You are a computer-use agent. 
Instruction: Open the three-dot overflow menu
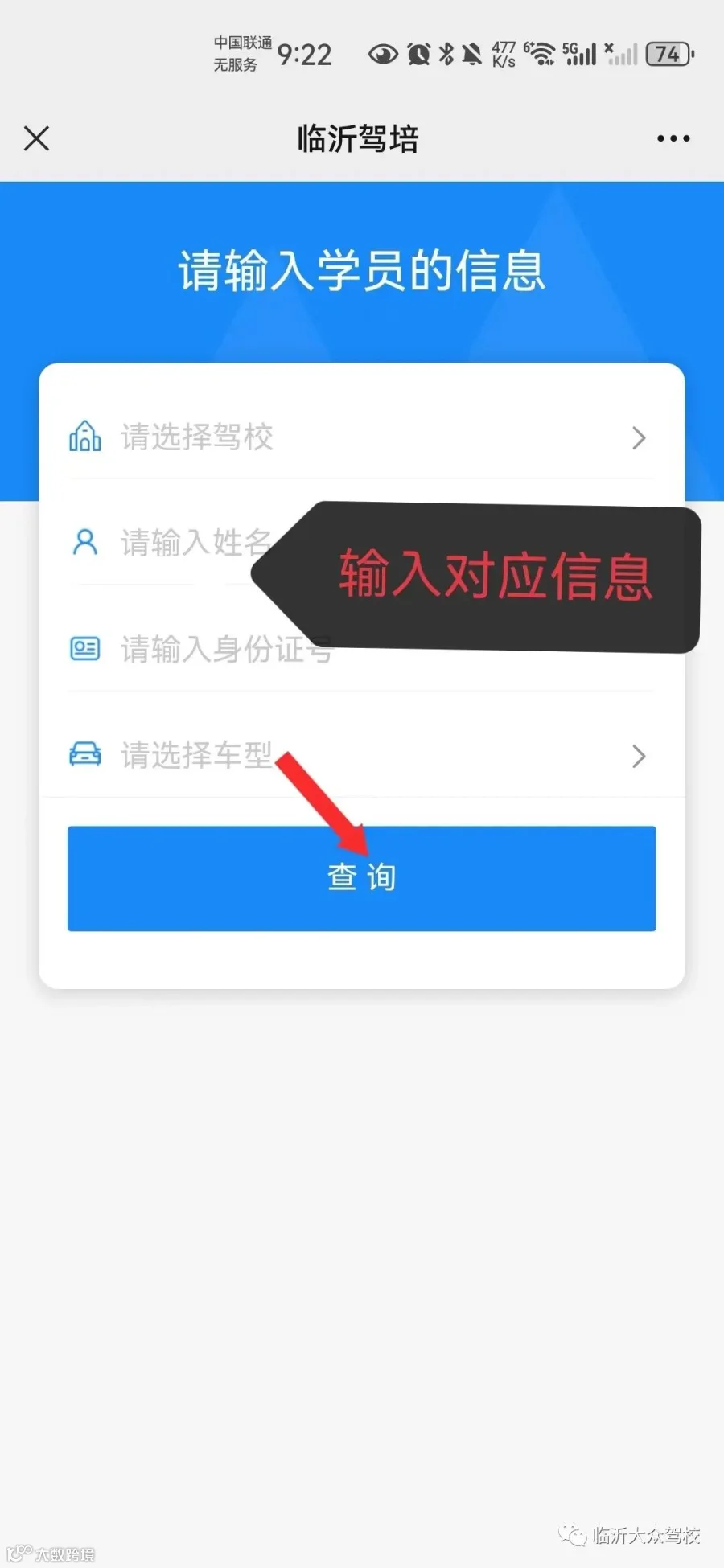point(673,138)
